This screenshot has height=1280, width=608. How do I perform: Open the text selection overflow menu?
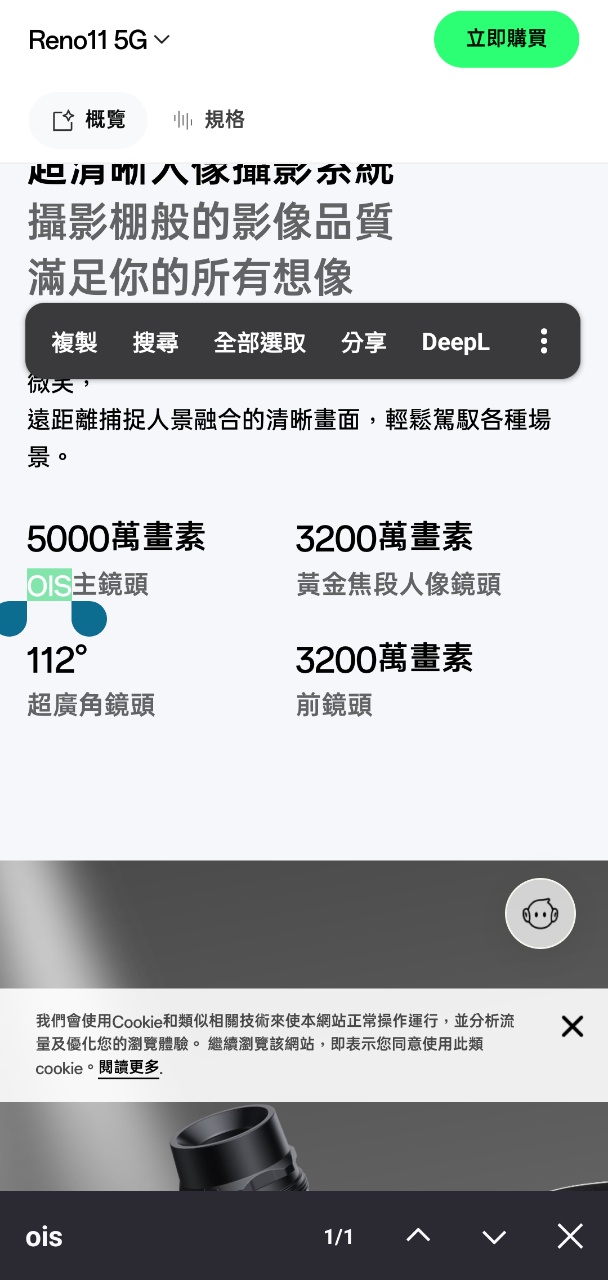click(543, 342)
